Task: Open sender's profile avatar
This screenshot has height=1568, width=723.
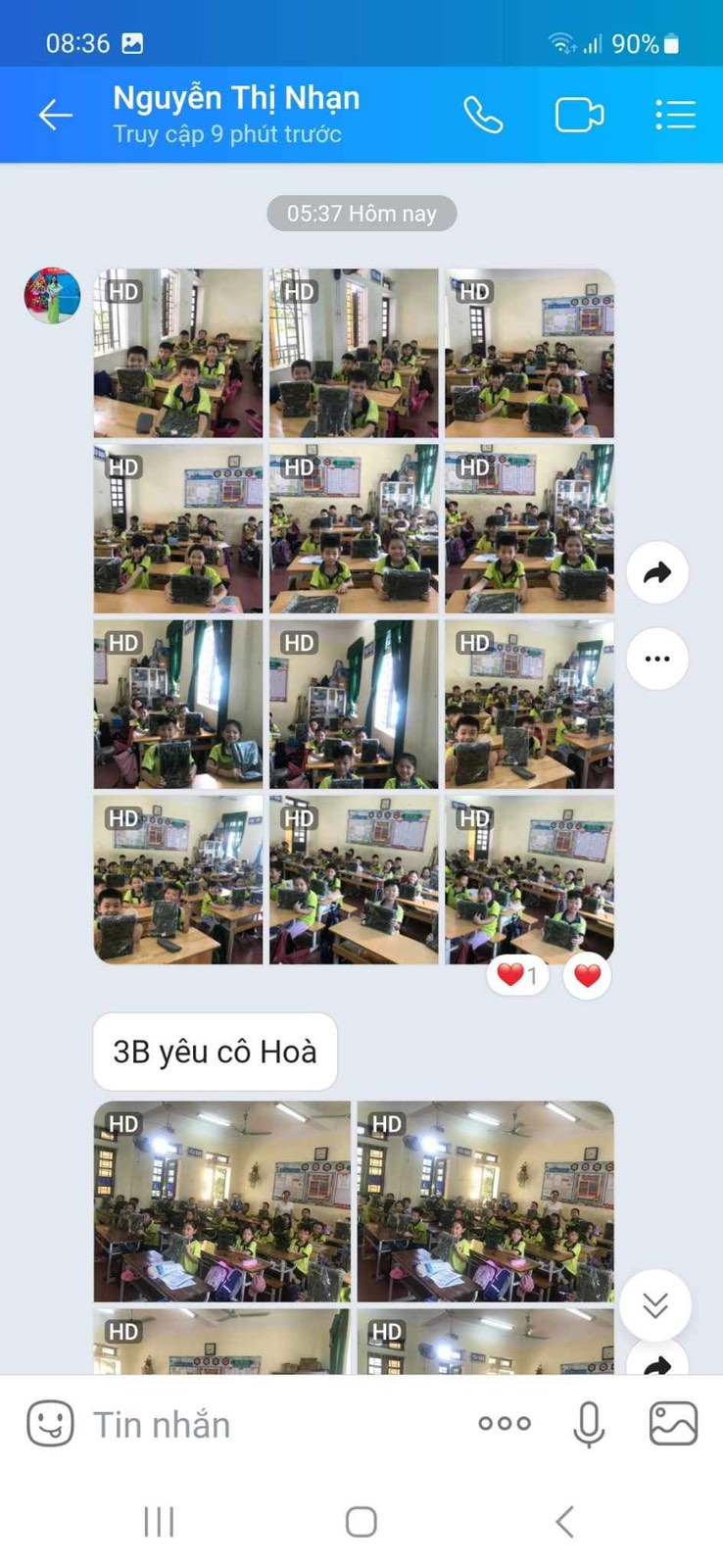Action: click(52, 295)
